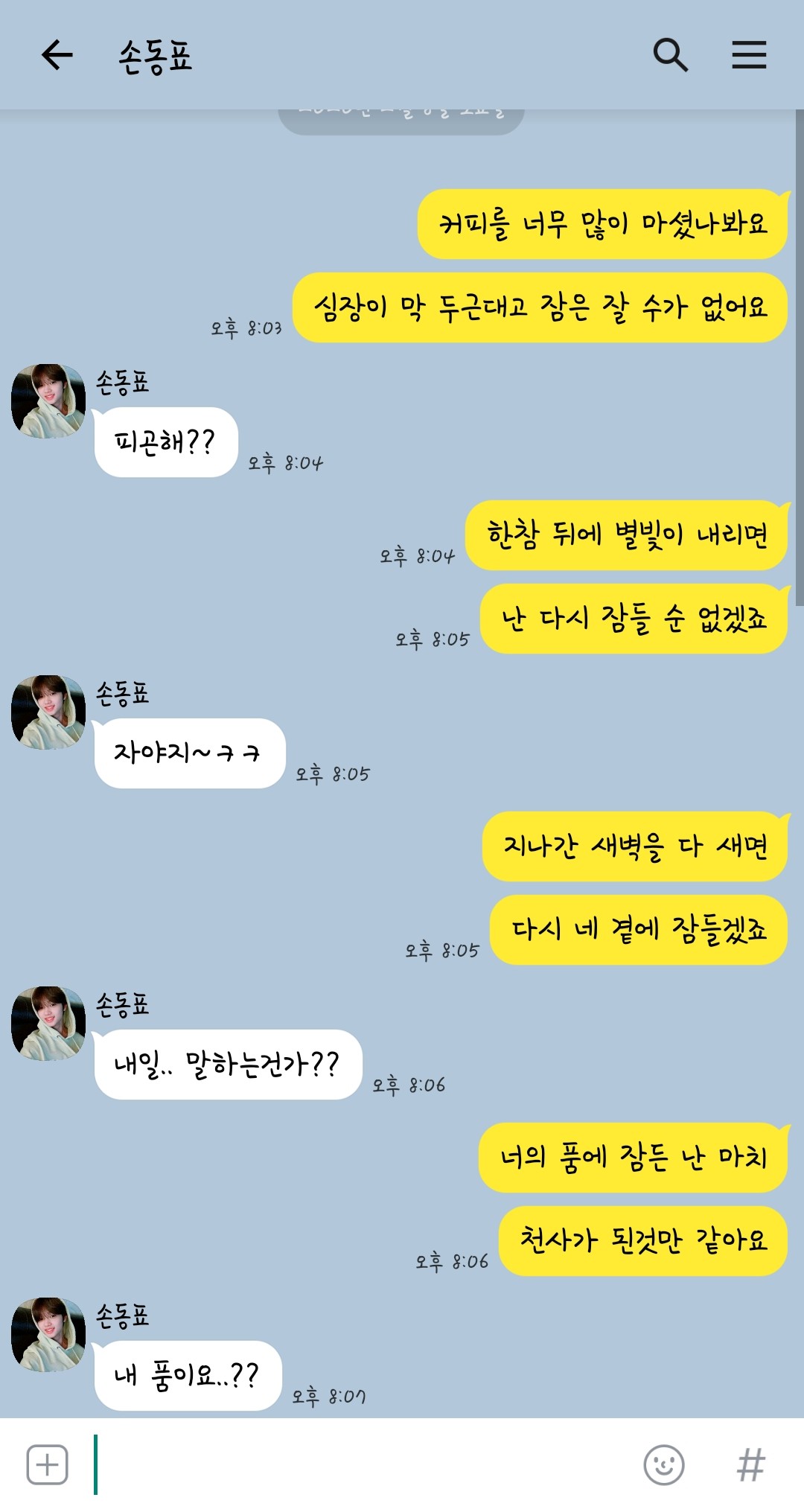
Task: Open the emoticon picker
Action: coord(663,1464)
